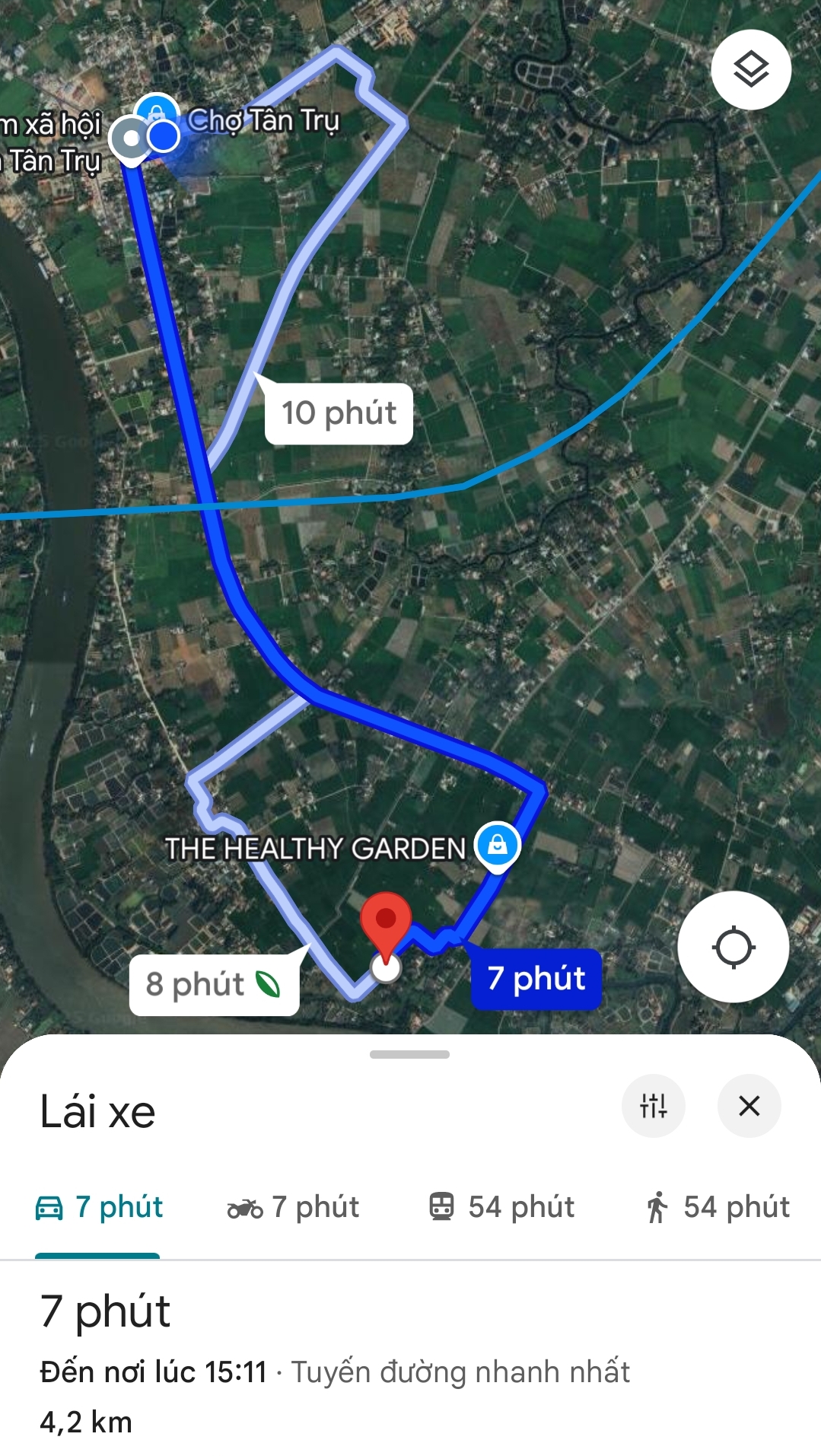The height and width of the screenshot is (1456, 821).
Task: Switch to public transit 54 phút tab
Action: (501, 1207)
